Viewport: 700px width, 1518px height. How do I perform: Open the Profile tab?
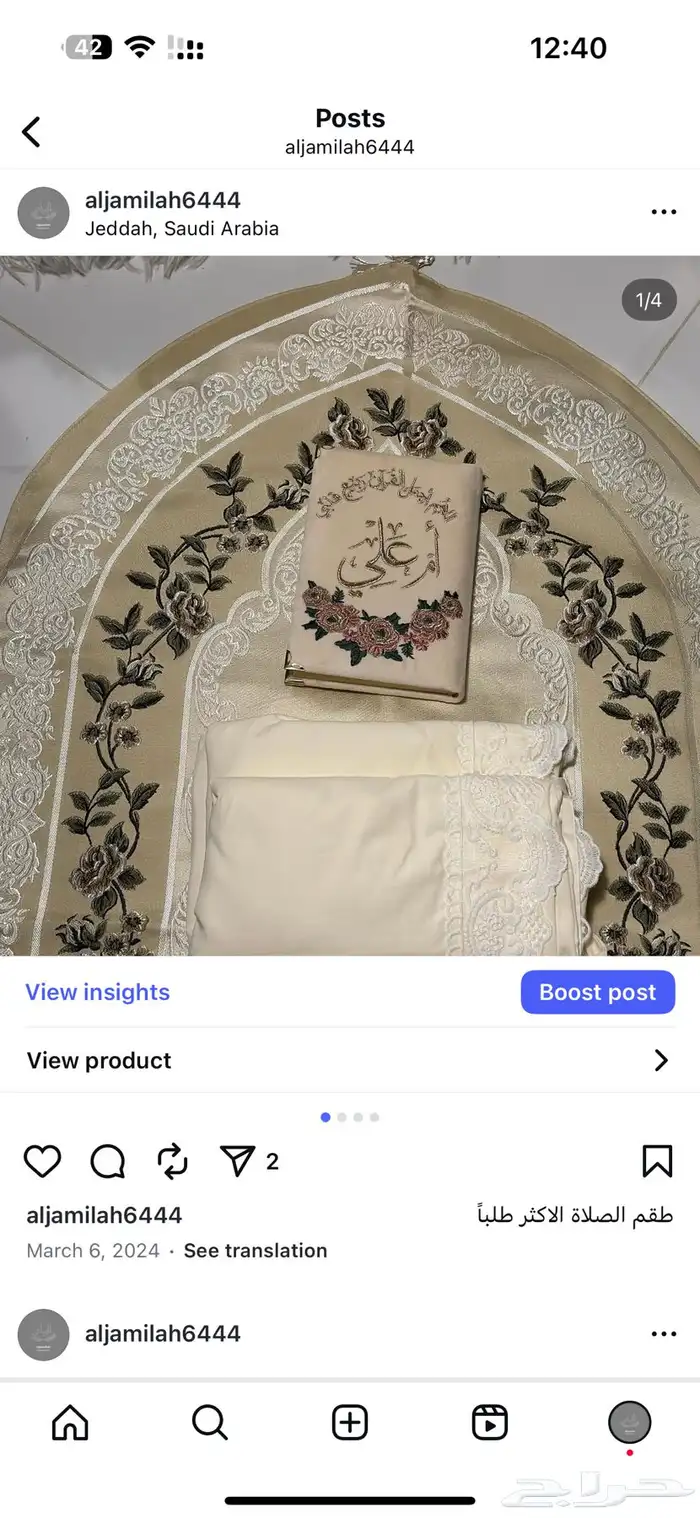(x=630, y=1422)
